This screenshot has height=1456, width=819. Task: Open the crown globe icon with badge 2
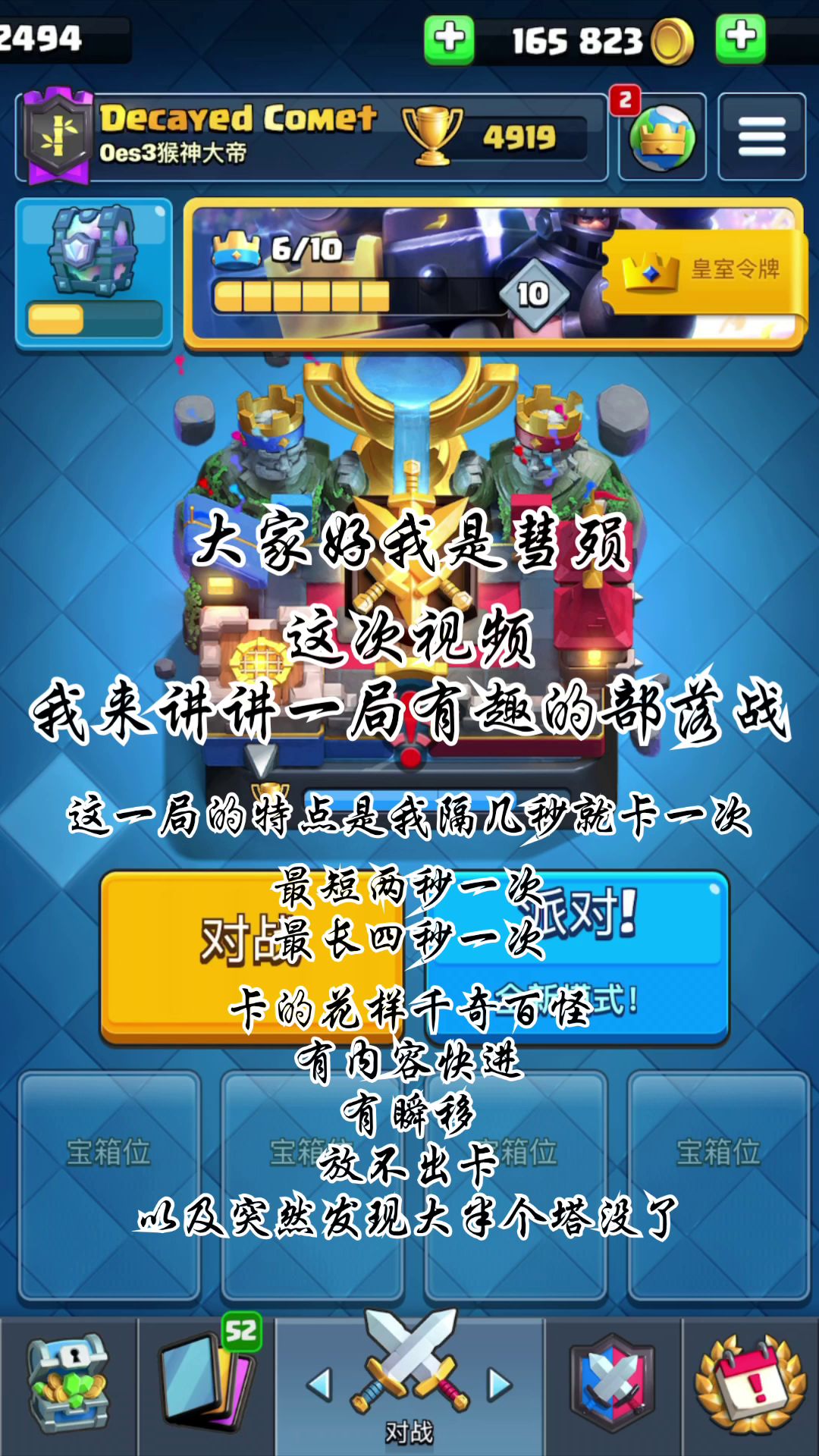pyautogui.click(x=662, y=136)
